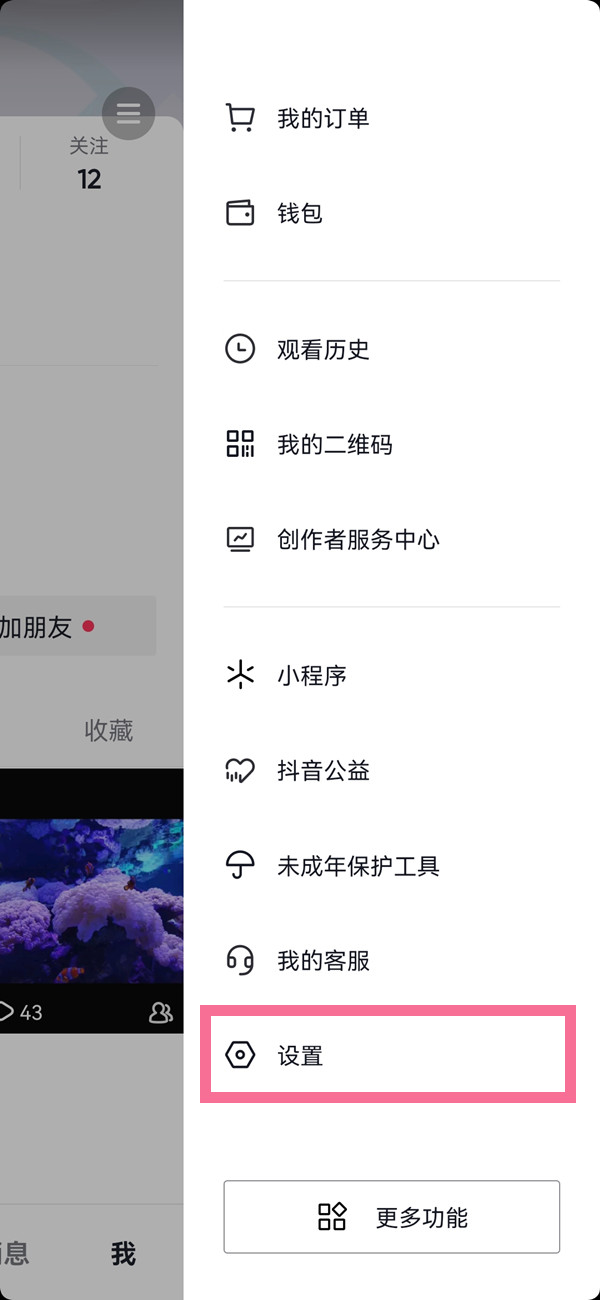Open 抖音公益 charity page

tap(322, 771)
